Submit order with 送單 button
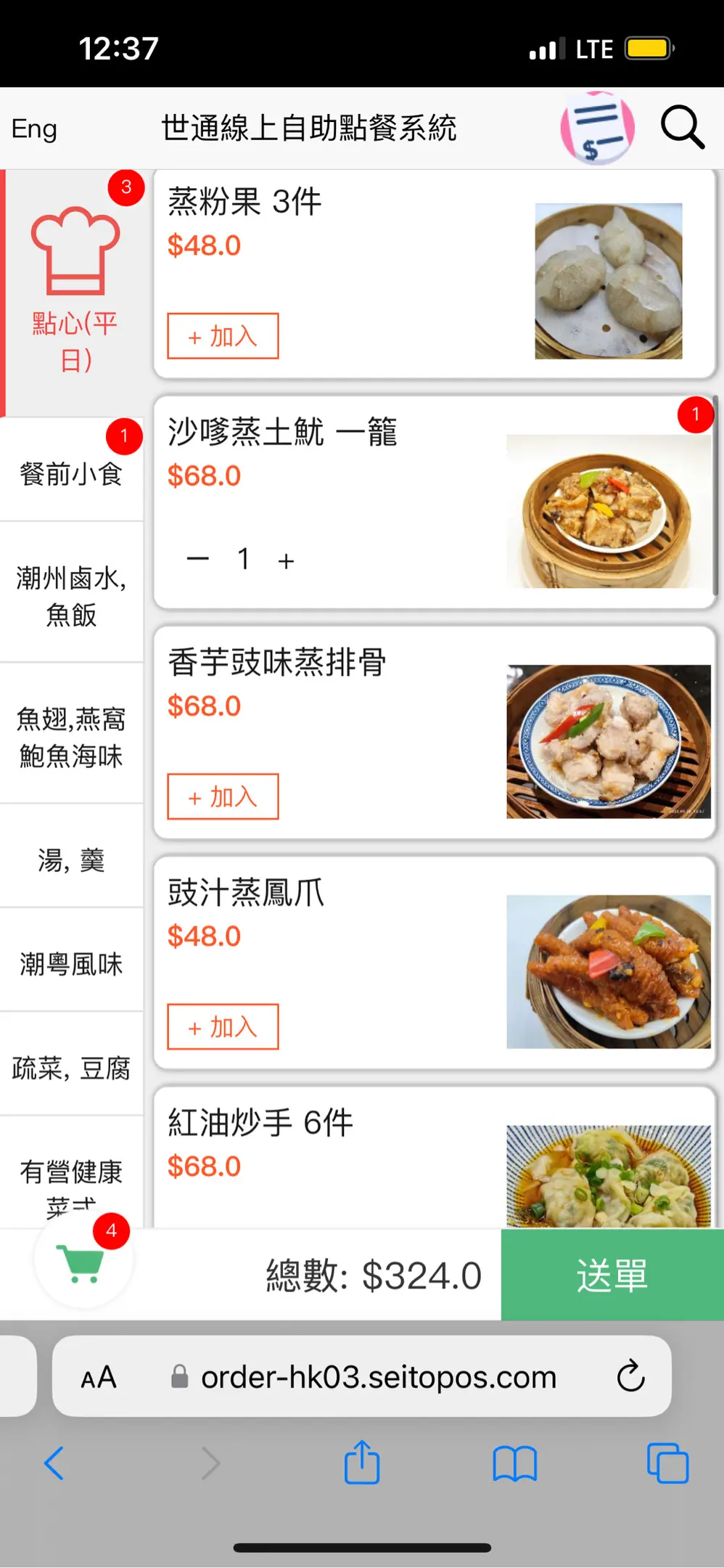724x1568 pixels. pyautogui.click(x=612, y=1275)
